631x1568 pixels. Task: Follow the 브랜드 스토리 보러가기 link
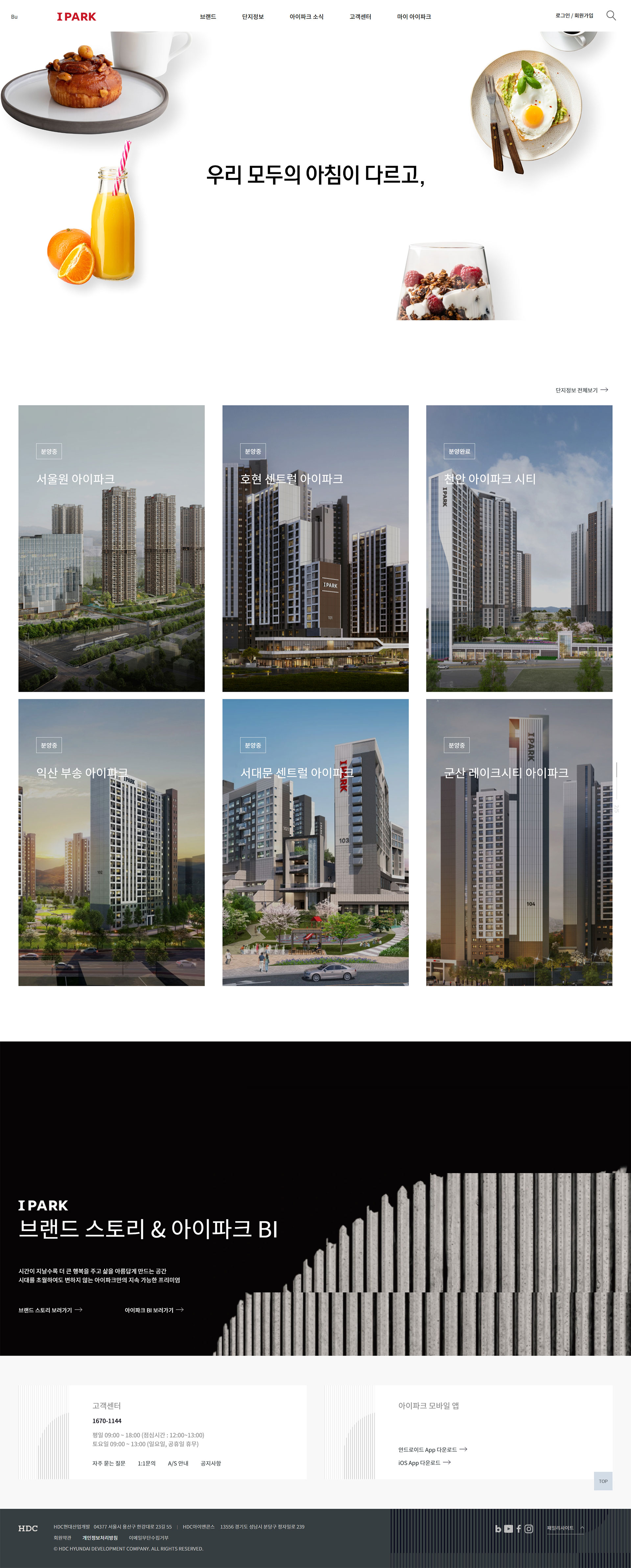(x=50, y=1310)
